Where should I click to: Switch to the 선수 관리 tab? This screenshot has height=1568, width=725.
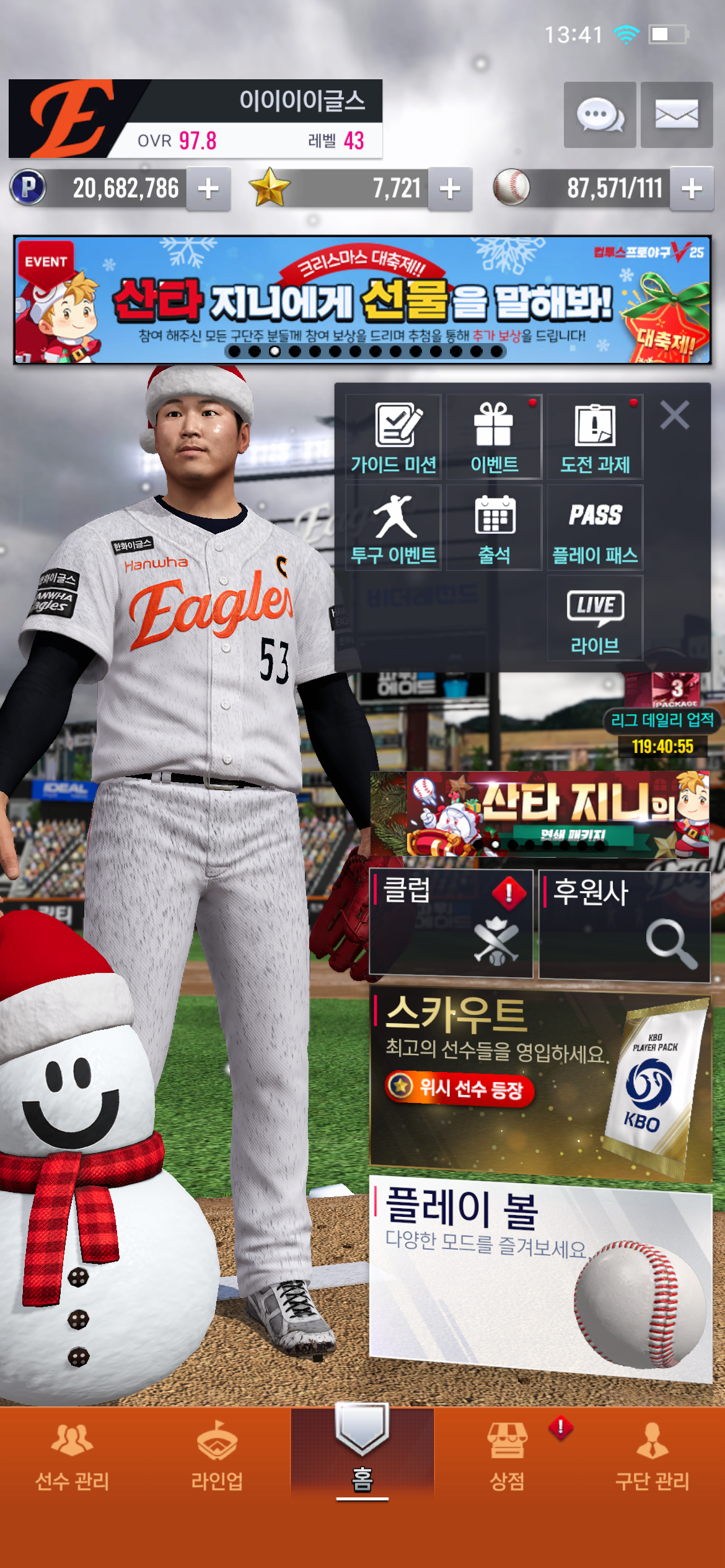(72, 1455)
